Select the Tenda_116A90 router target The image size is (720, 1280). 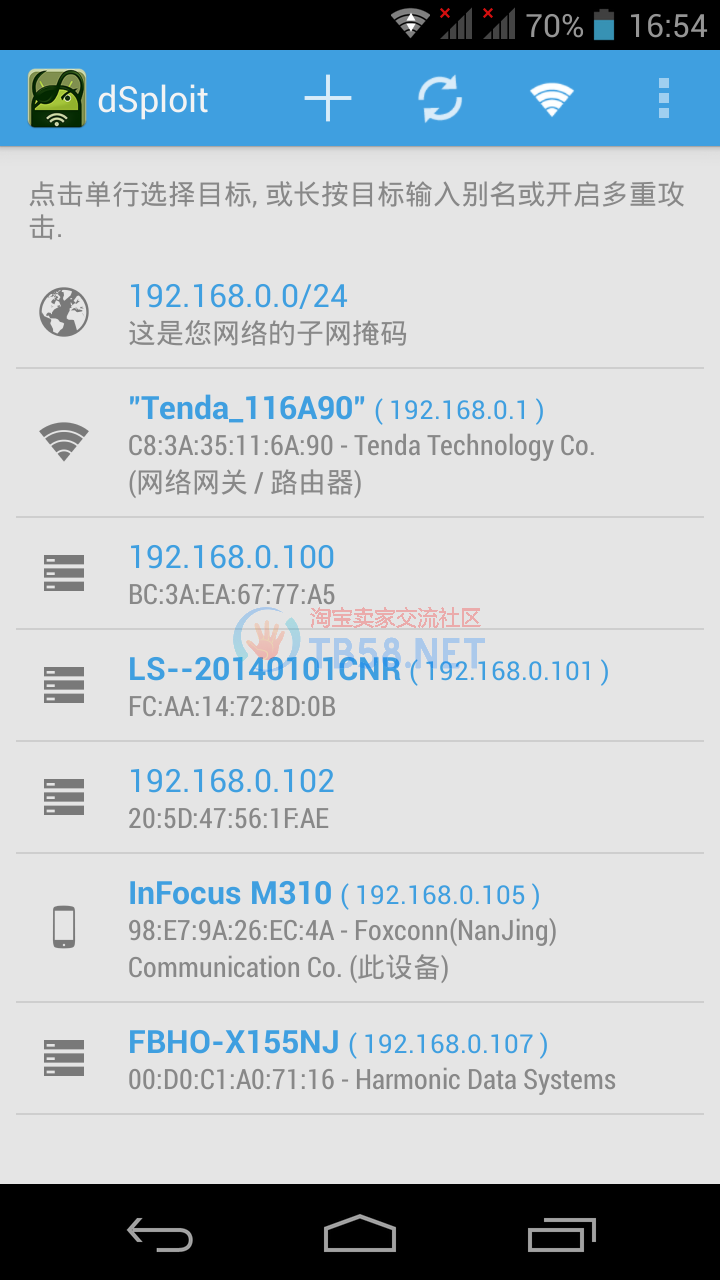[360, 443]
